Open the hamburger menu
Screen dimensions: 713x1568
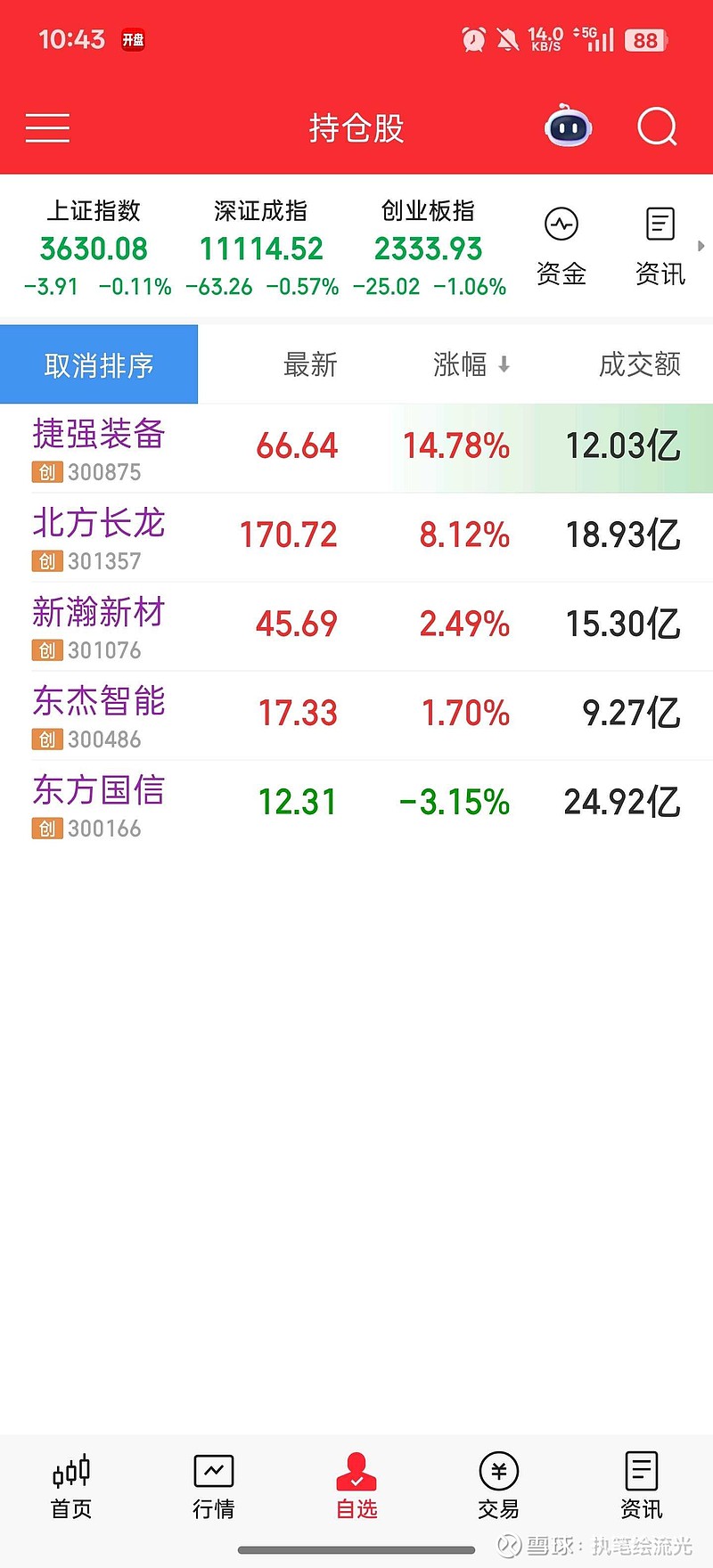pos(47,128)
